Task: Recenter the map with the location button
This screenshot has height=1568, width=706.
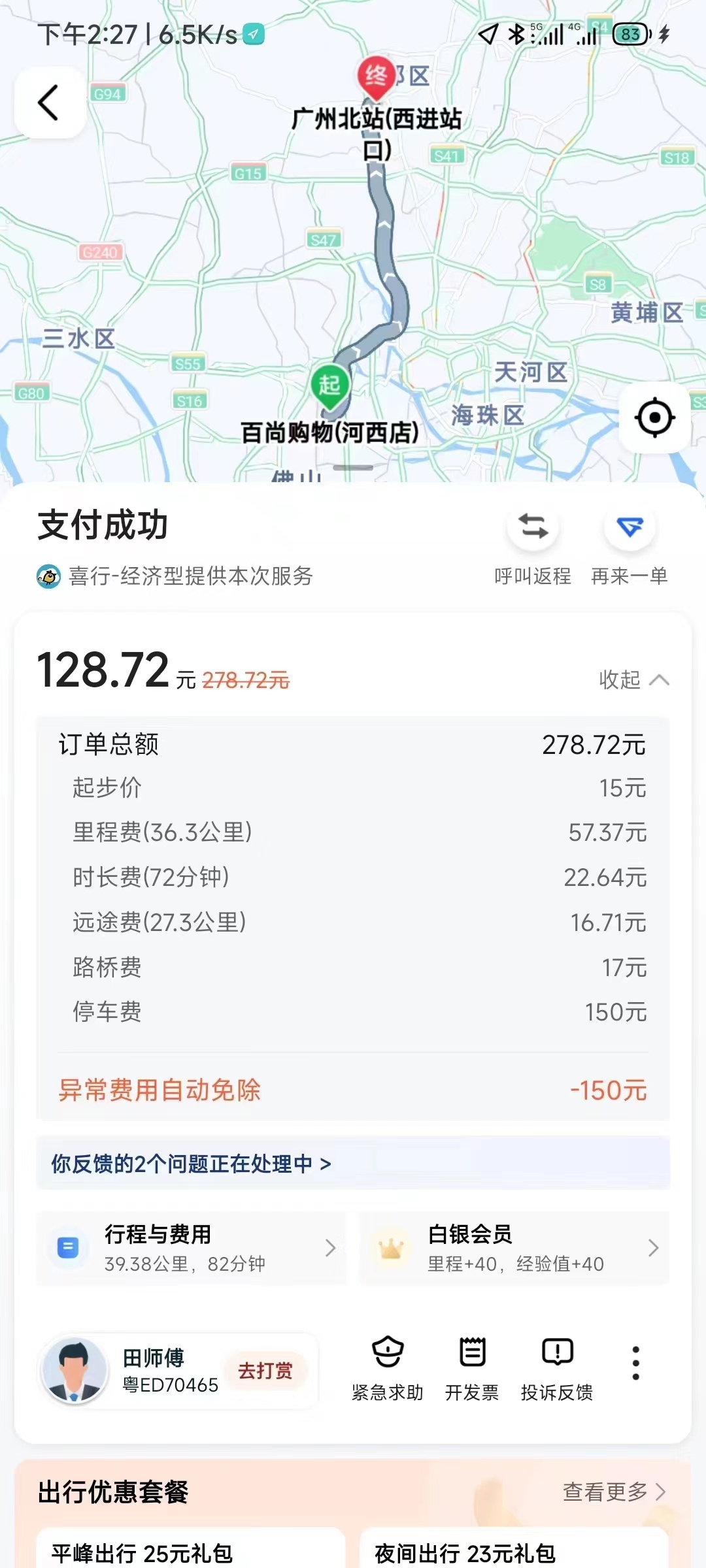Action: (654, 417)
